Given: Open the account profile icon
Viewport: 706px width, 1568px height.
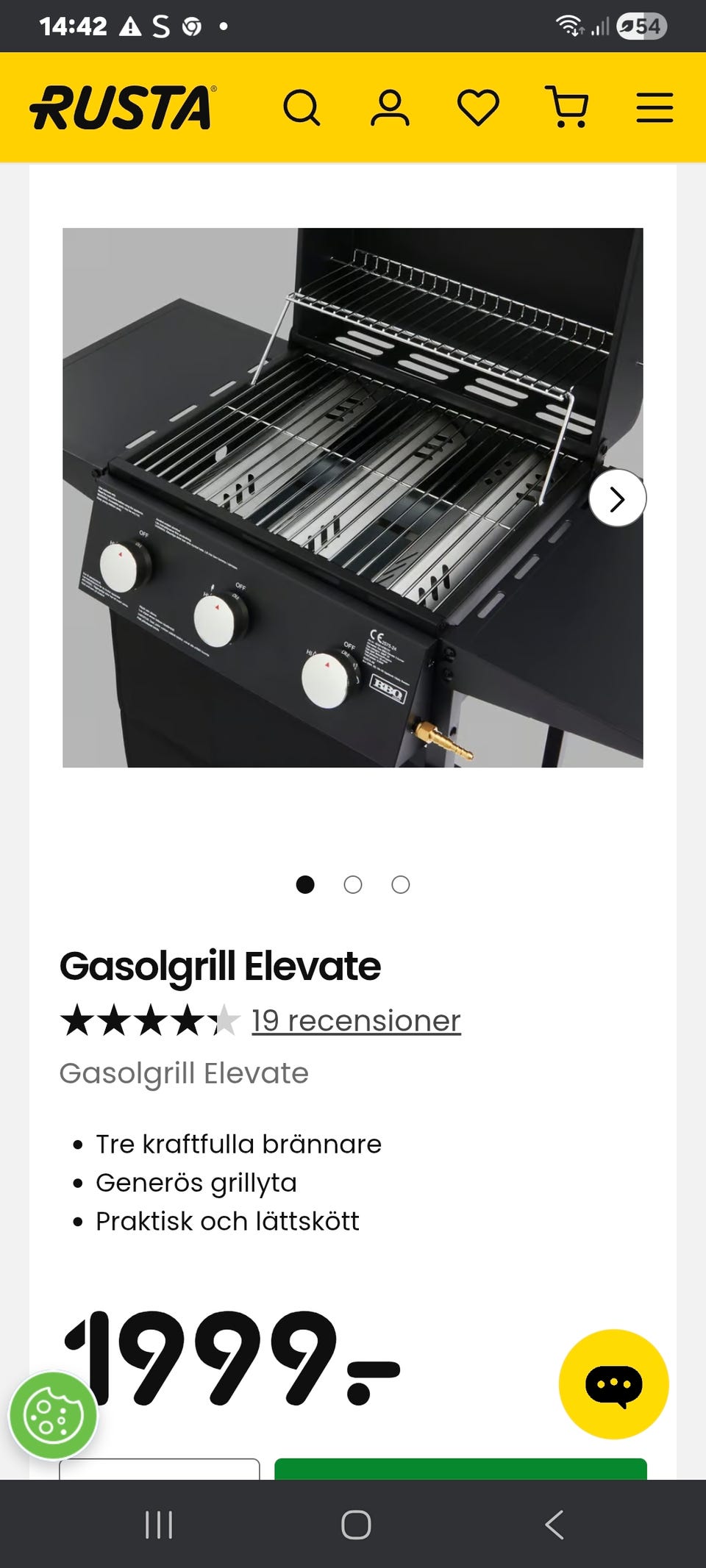Looking at the screenshot, I should point(390,109).
